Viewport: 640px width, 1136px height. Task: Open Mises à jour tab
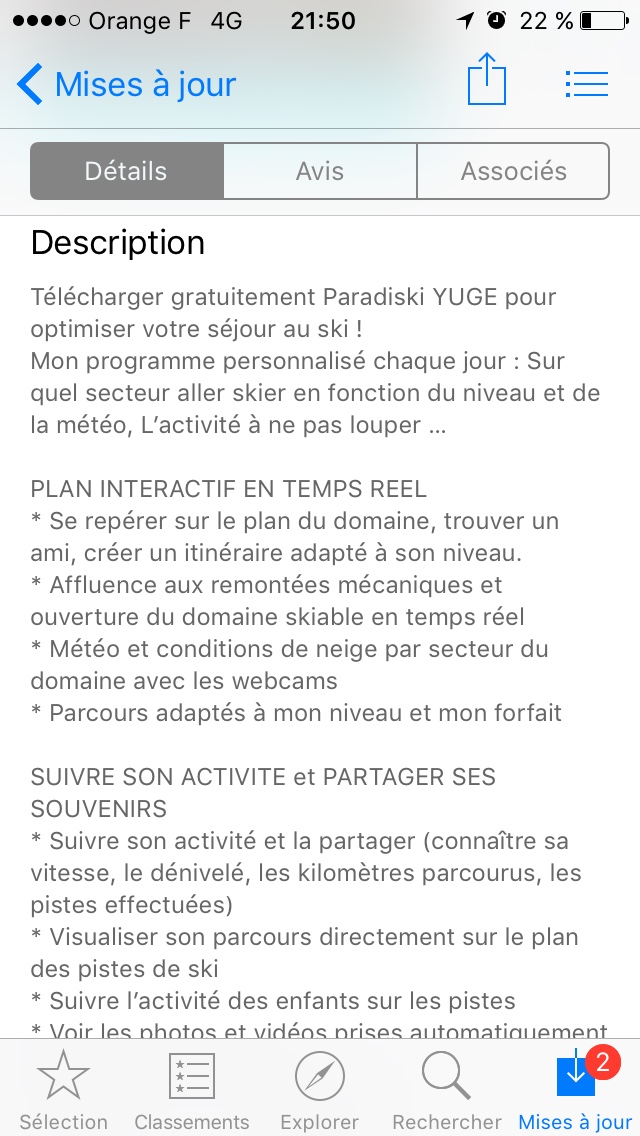(576, 1090)
